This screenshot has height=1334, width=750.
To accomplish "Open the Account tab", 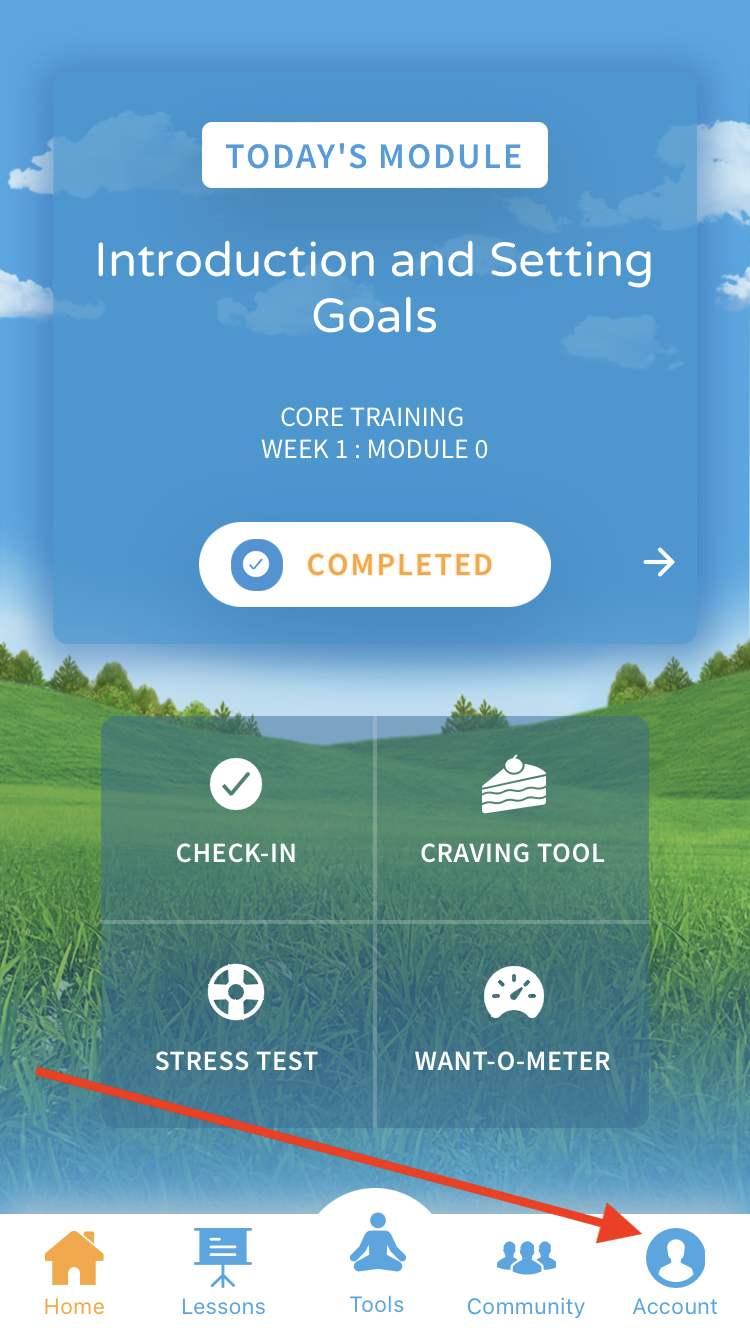I will point(675,1272).
